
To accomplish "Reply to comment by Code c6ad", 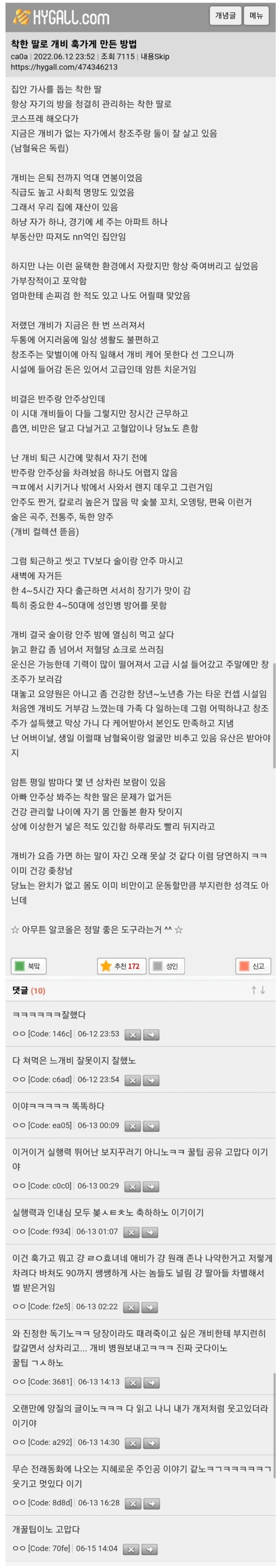I will click(x=151, y=1080).
